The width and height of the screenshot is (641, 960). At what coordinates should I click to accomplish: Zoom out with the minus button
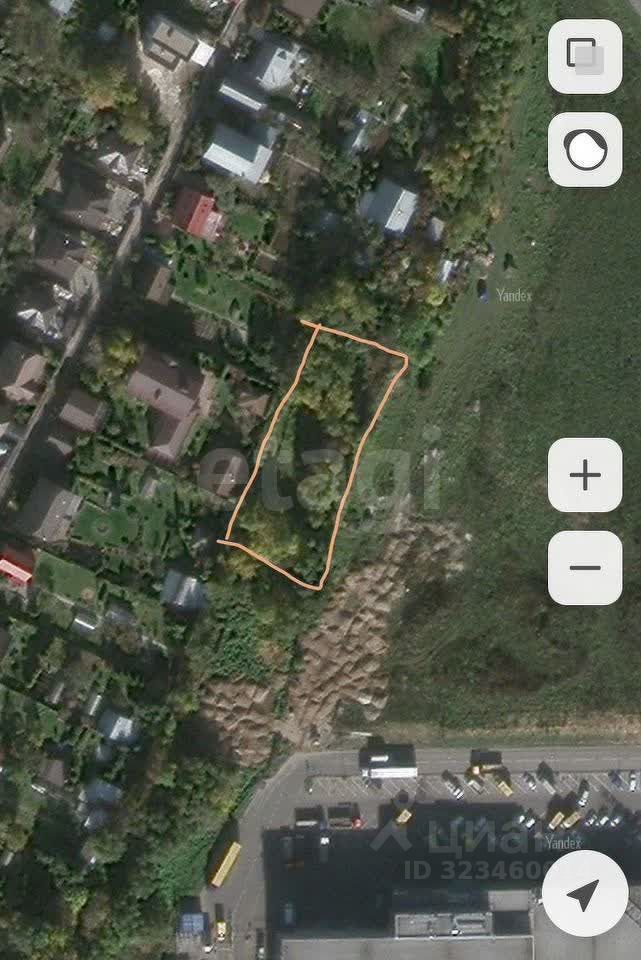click(585, 568)
